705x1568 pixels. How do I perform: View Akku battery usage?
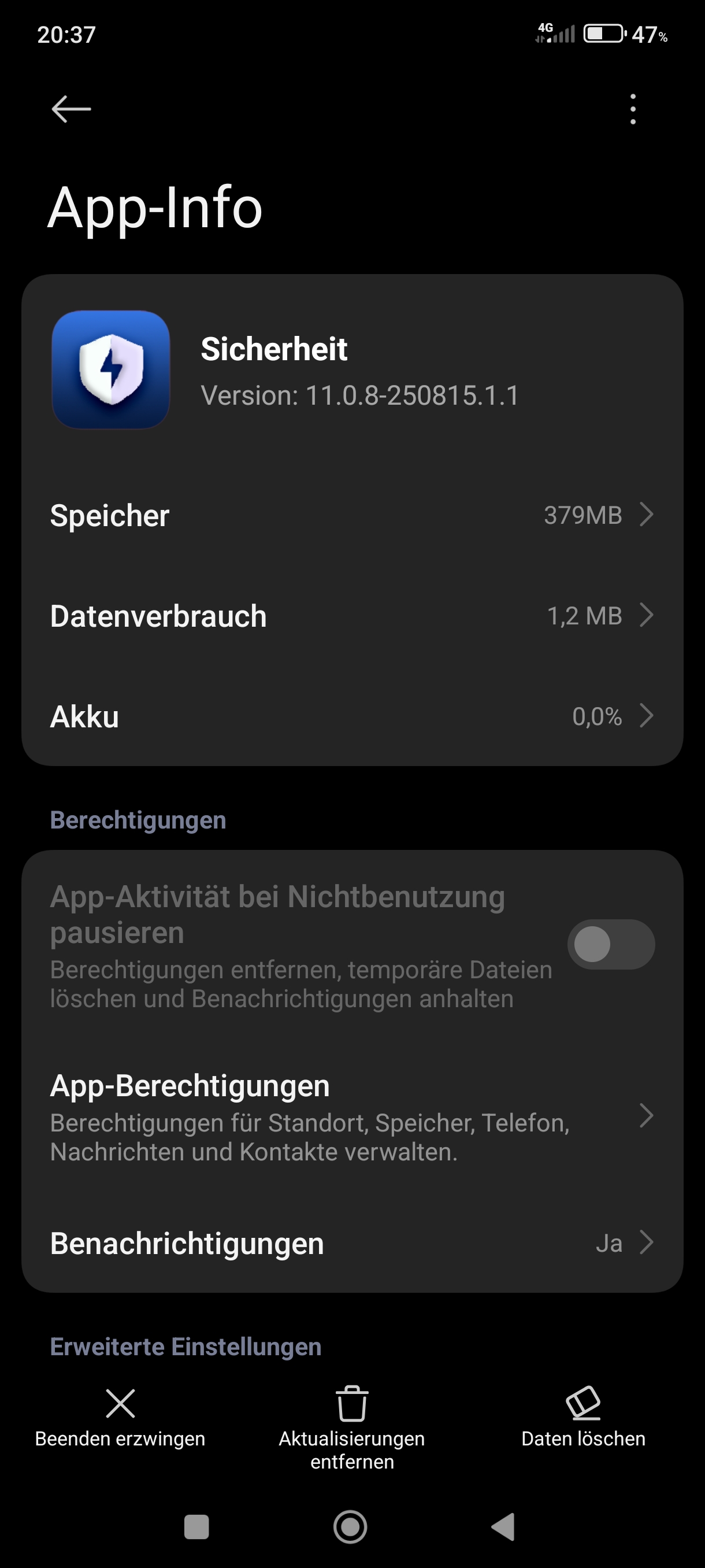351,716
